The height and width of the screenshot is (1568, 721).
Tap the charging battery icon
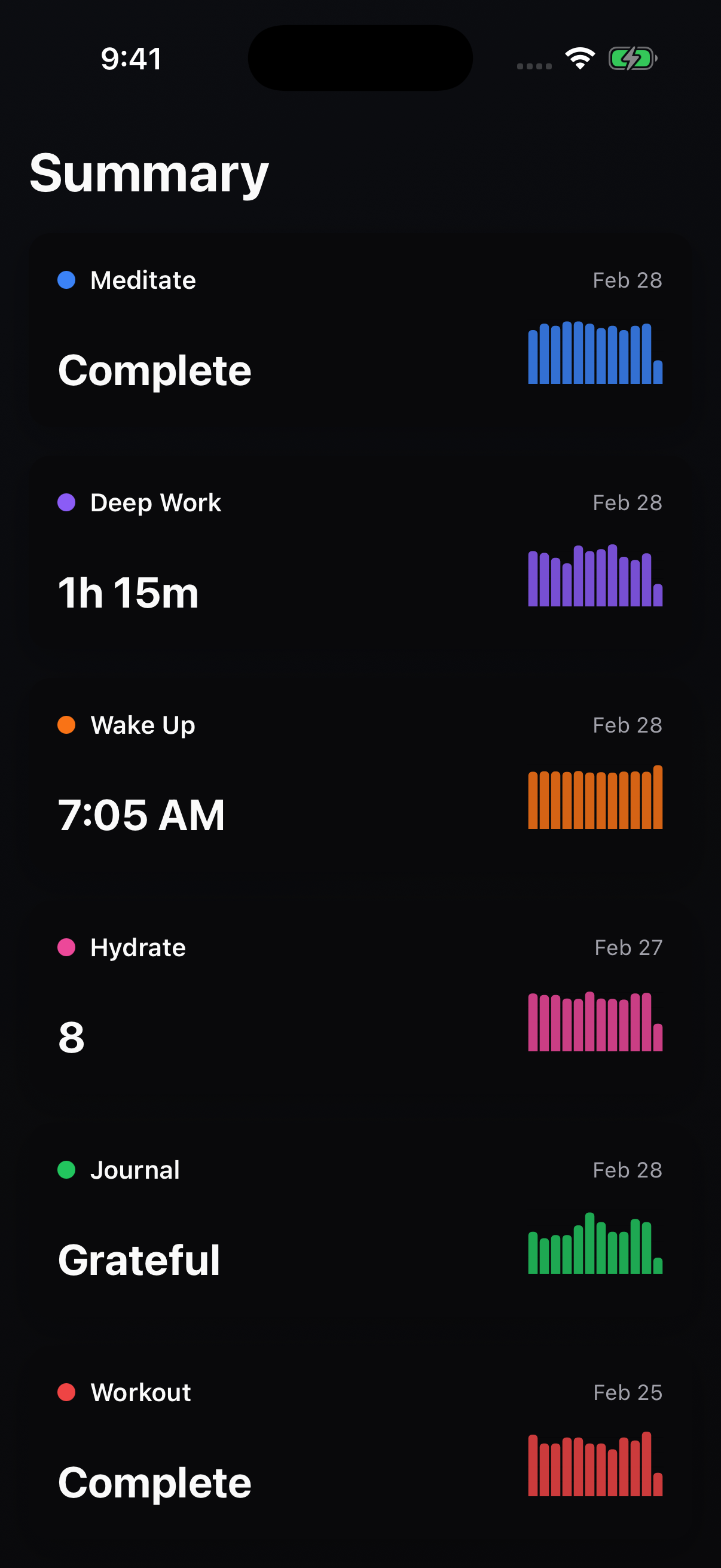(x=633, y=58)
